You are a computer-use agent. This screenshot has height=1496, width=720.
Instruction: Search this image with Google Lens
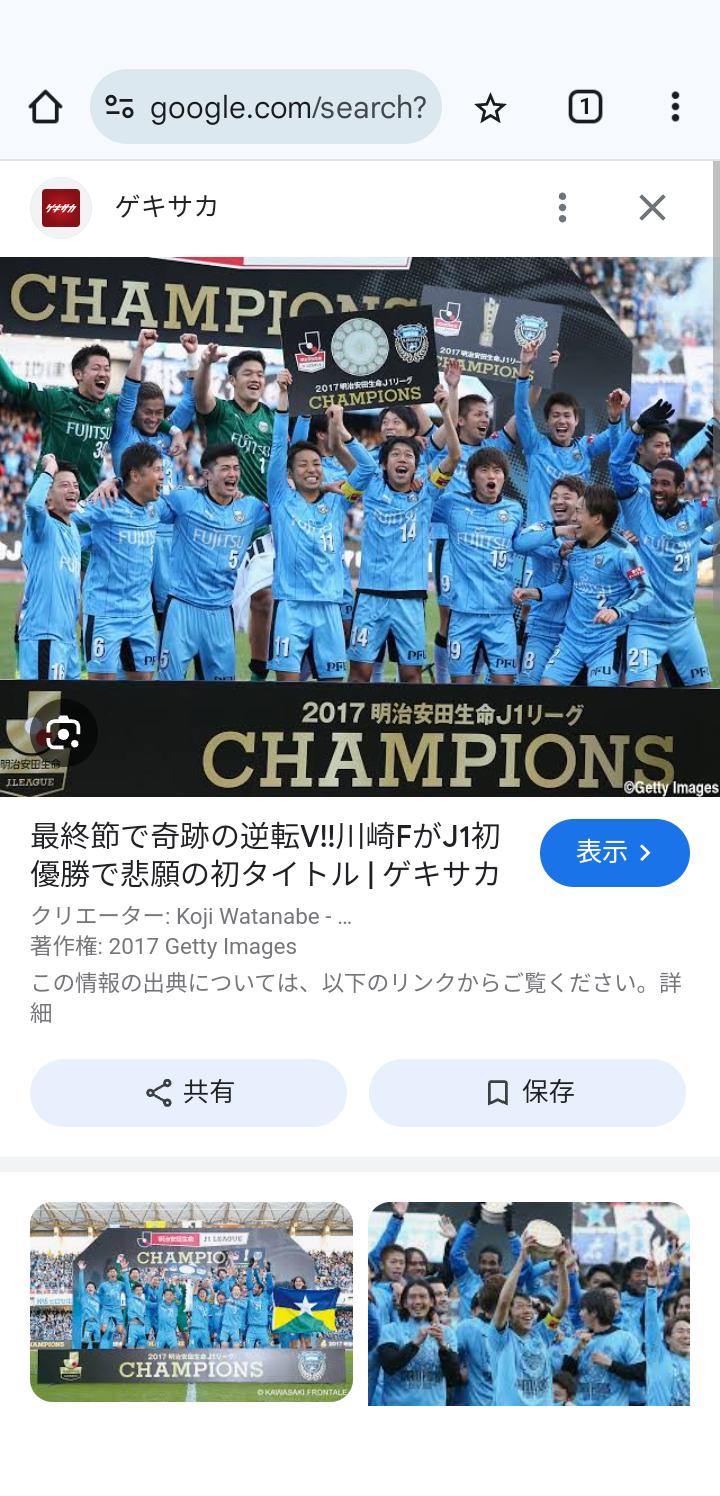tap(63, 735)
